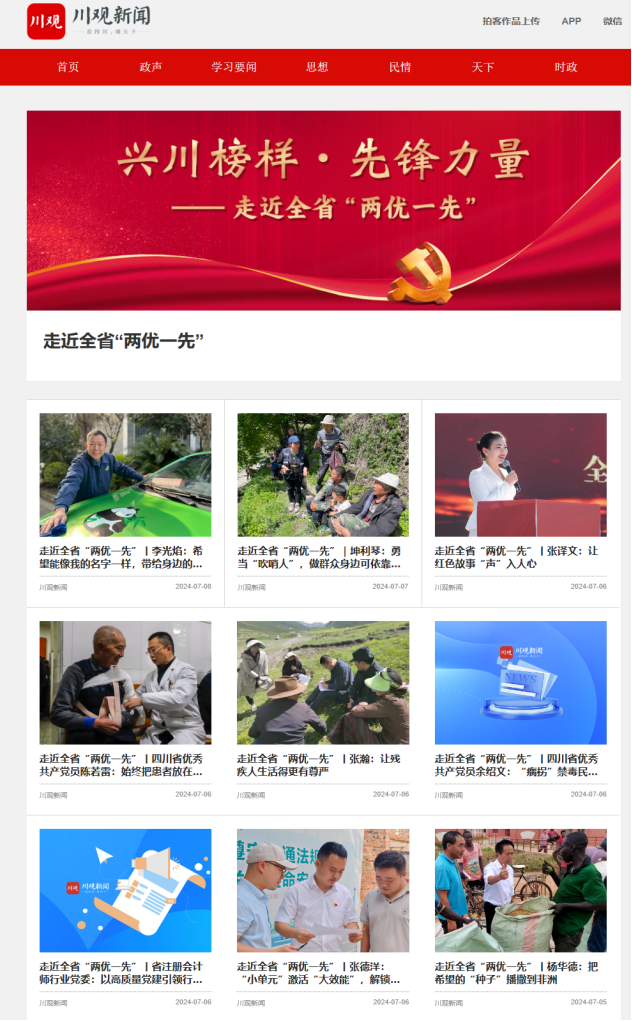Go to the 首页 tab
Viewport: 632px width, 1021px height.
(68, 67)
